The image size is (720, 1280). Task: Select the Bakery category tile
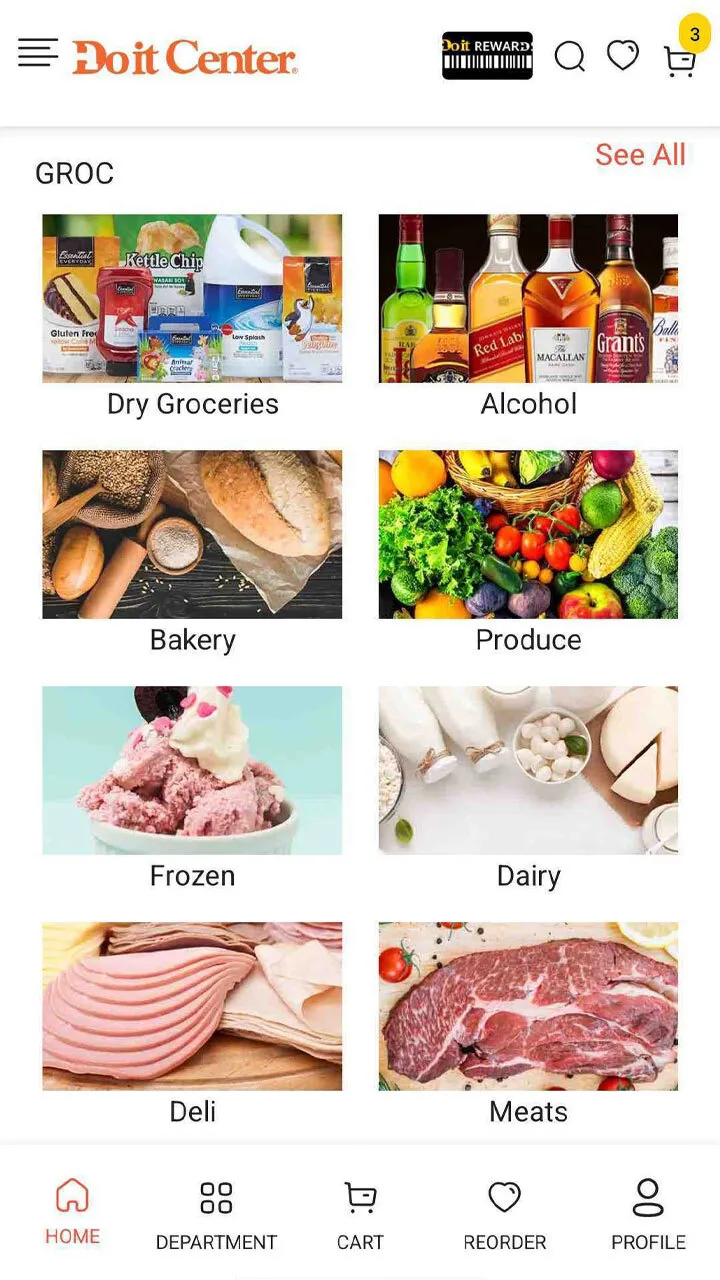click(192, 553)
